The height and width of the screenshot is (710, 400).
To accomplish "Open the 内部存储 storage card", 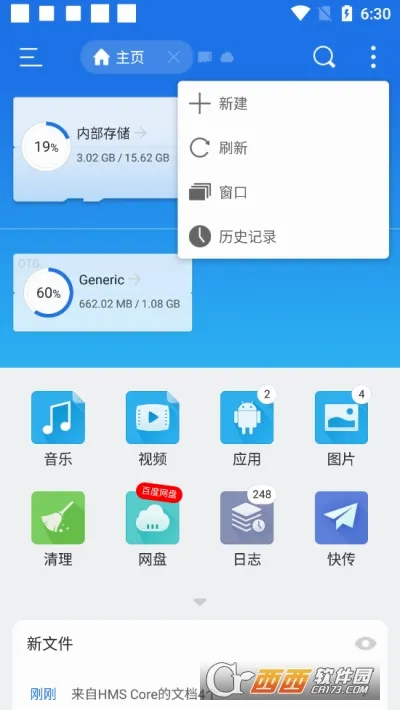I will (96, 149).
